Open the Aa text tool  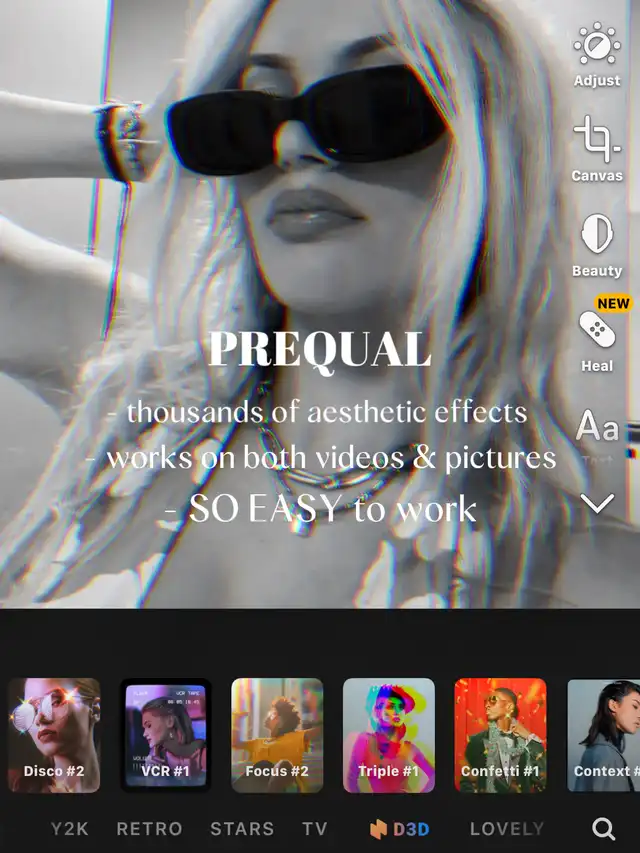click(x=598, y=426)
